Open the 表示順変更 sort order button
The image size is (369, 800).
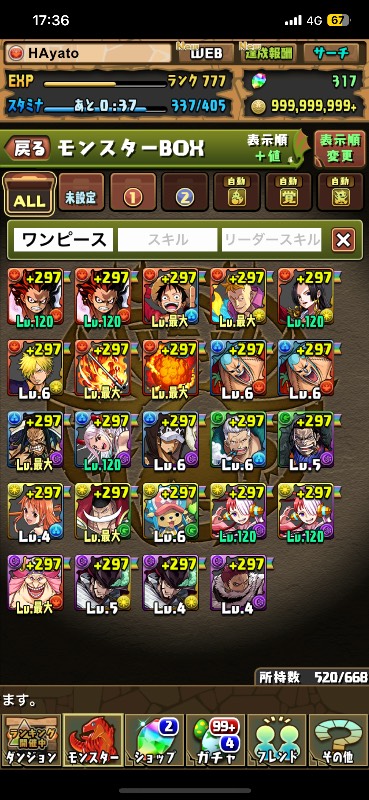(x=339, y=148)
